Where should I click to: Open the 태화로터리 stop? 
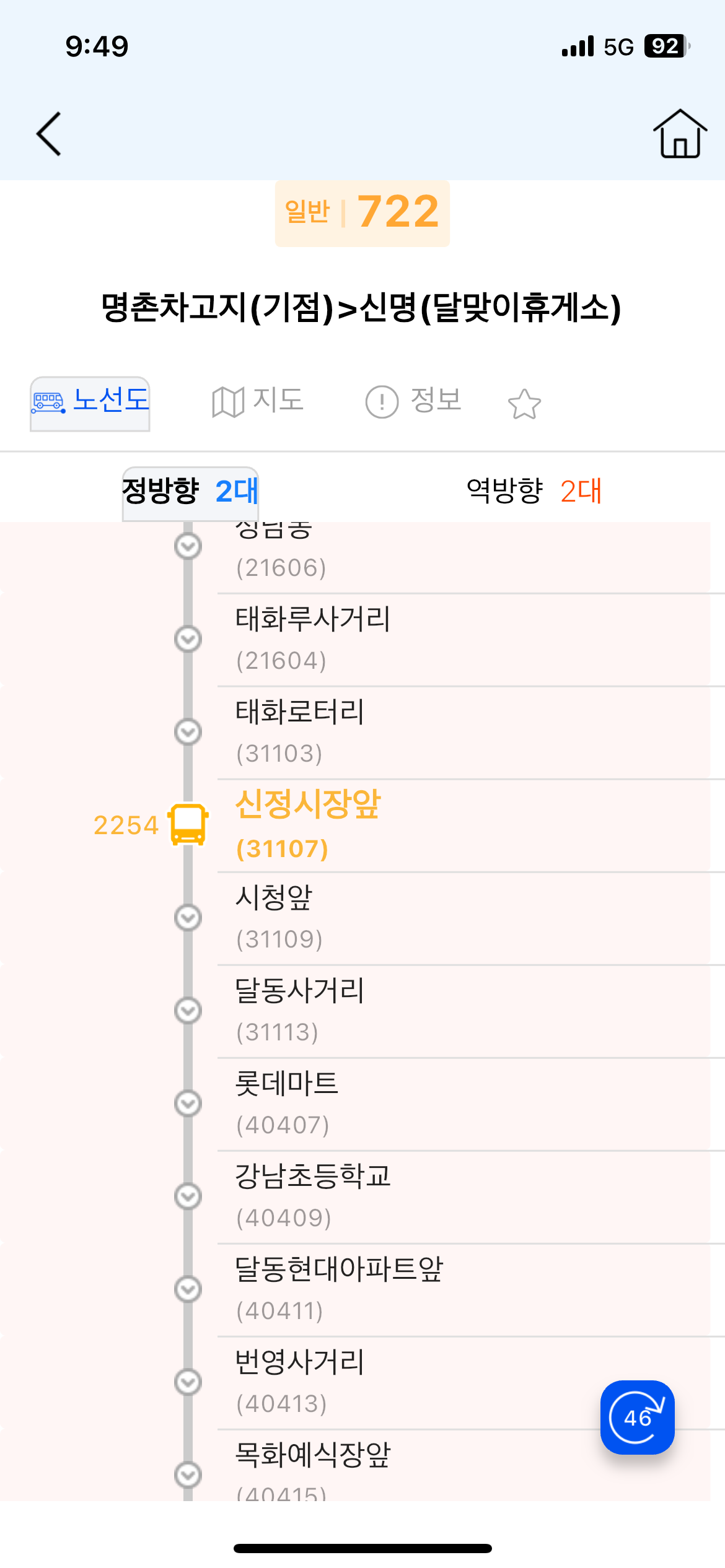301,731
